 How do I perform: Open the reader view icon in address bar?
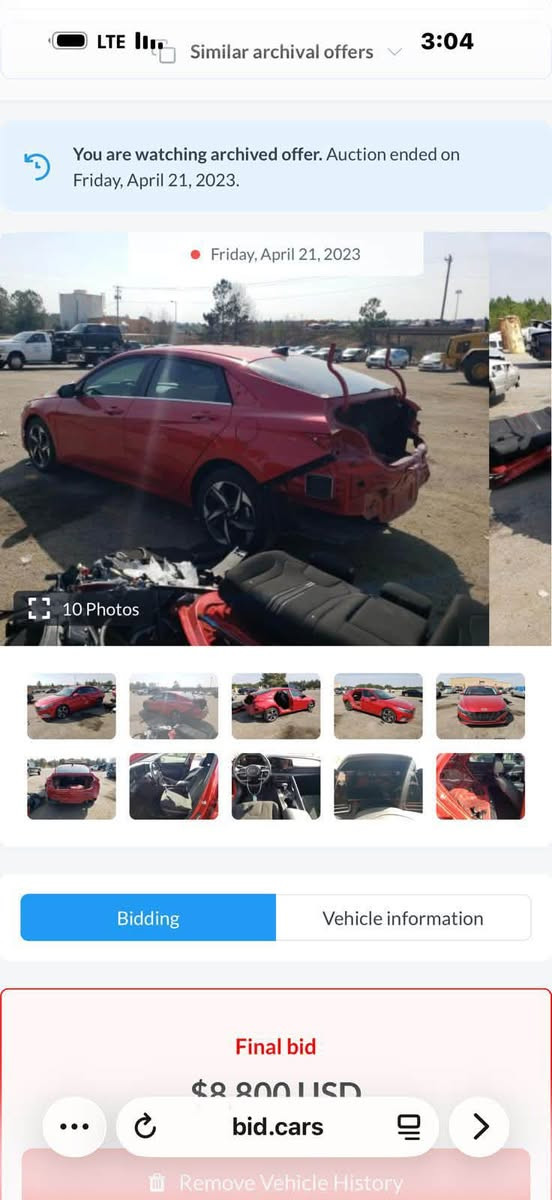(409, 1127)
